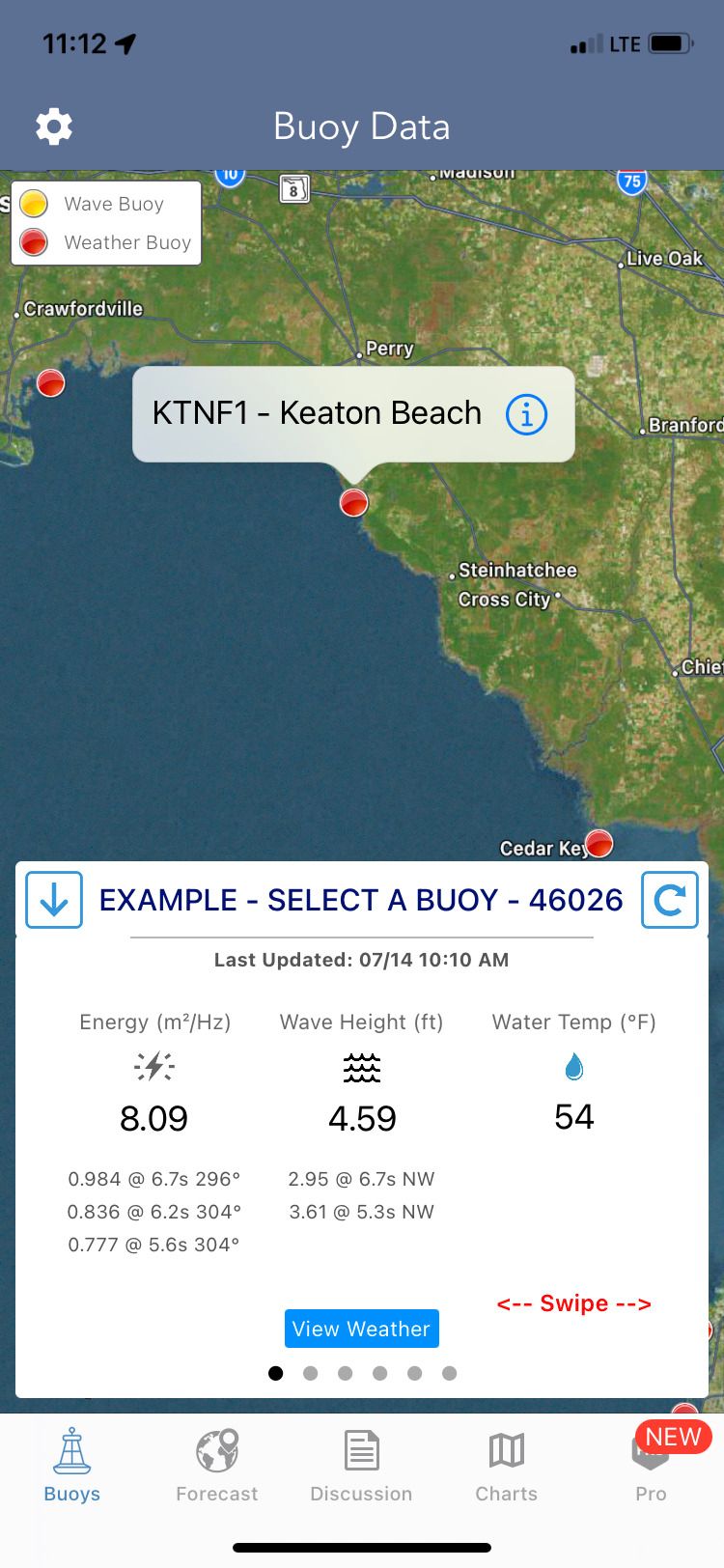Image resolution: width=724 pixels, height=1568 pixels.
Task: Tap the Water Temp droplet icon
Action: (x=573, y=1067)
